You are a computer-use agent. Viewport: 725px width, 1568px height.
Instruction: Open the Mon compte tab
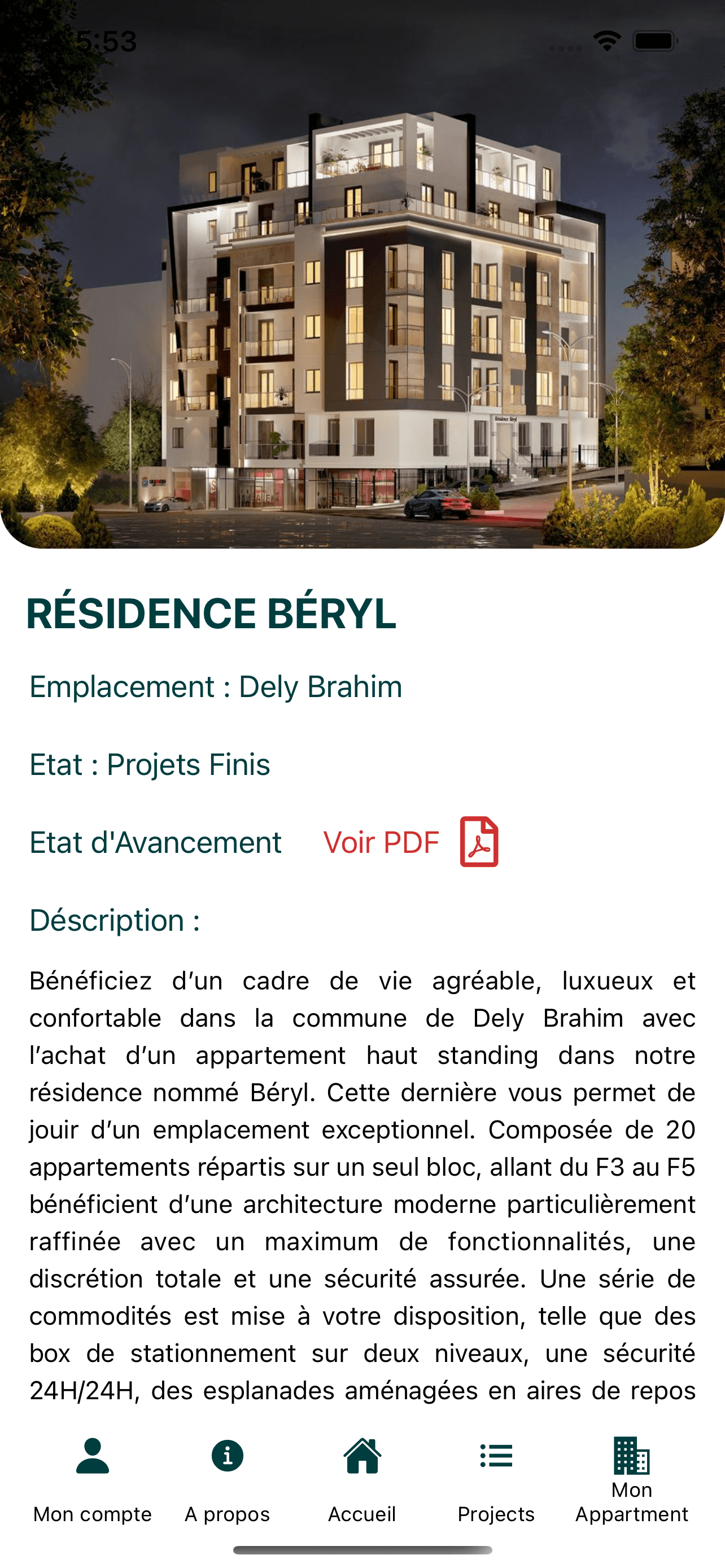pos(93,1479)
